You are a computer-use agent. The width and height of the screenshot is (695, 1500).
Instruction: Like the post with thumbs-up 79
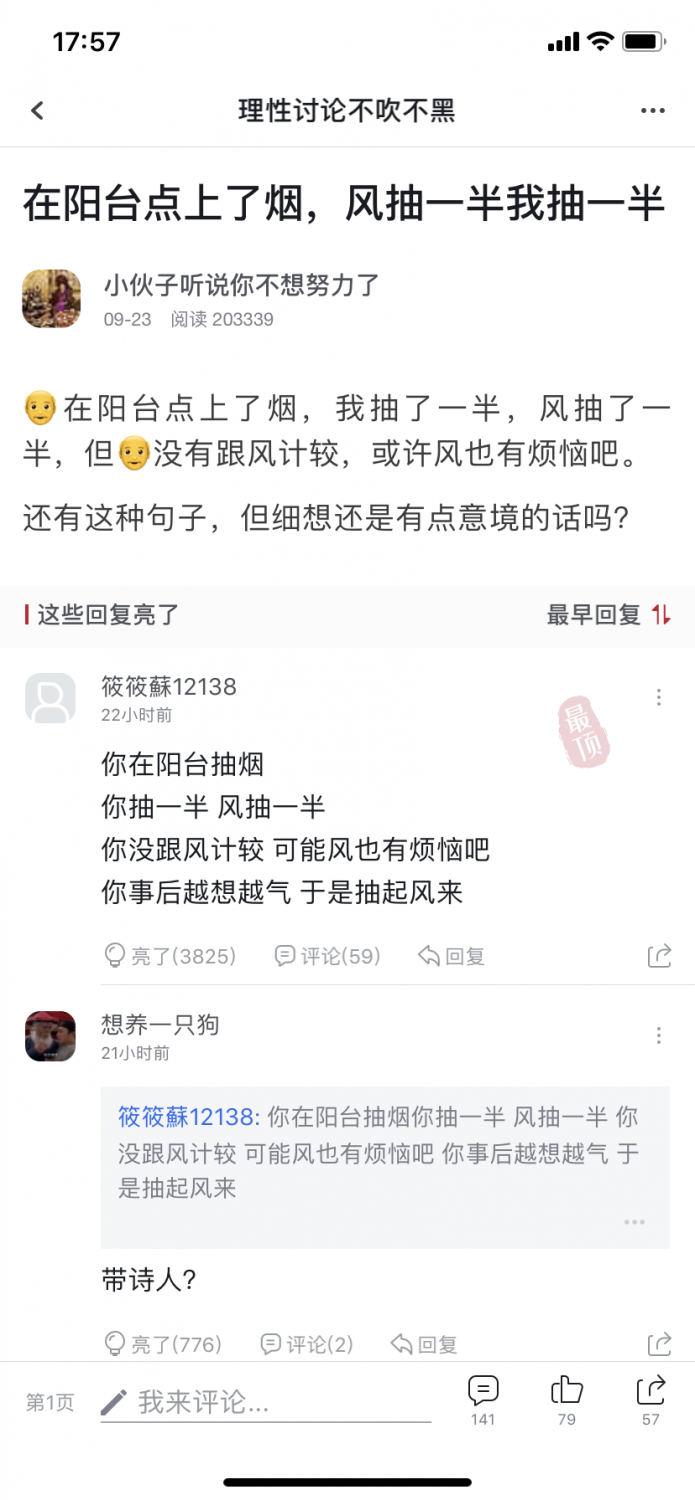pos(567,1400)
